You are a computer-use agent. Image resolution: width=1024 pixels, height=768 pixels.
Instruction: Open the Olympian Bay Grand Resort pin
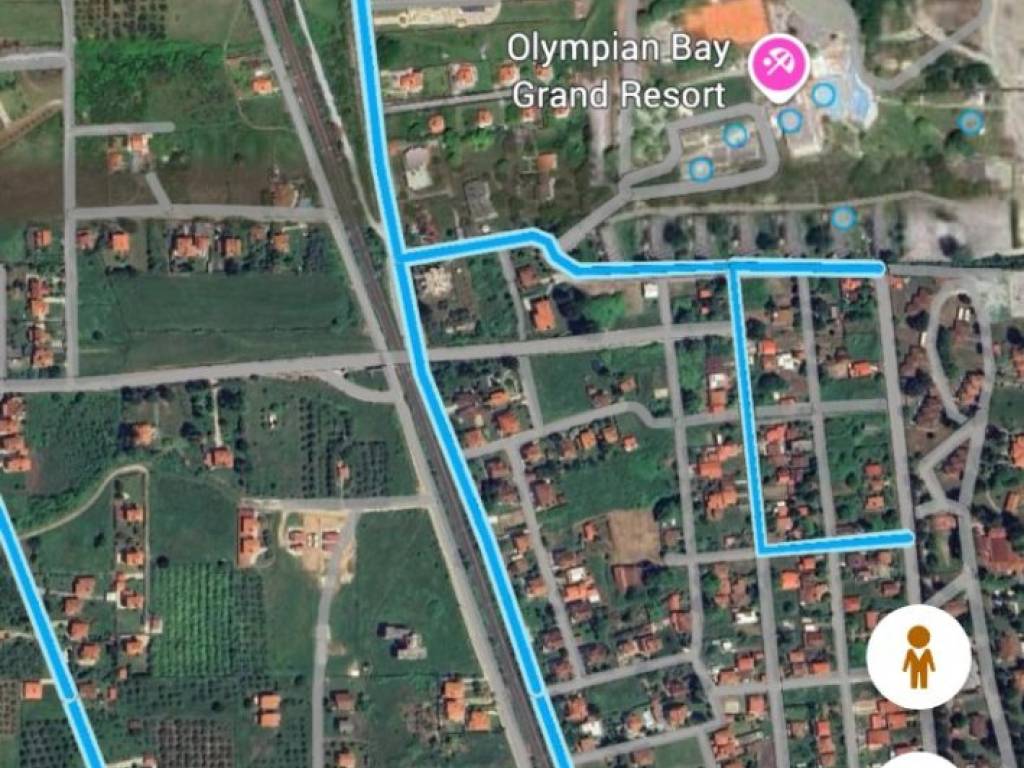779,64
